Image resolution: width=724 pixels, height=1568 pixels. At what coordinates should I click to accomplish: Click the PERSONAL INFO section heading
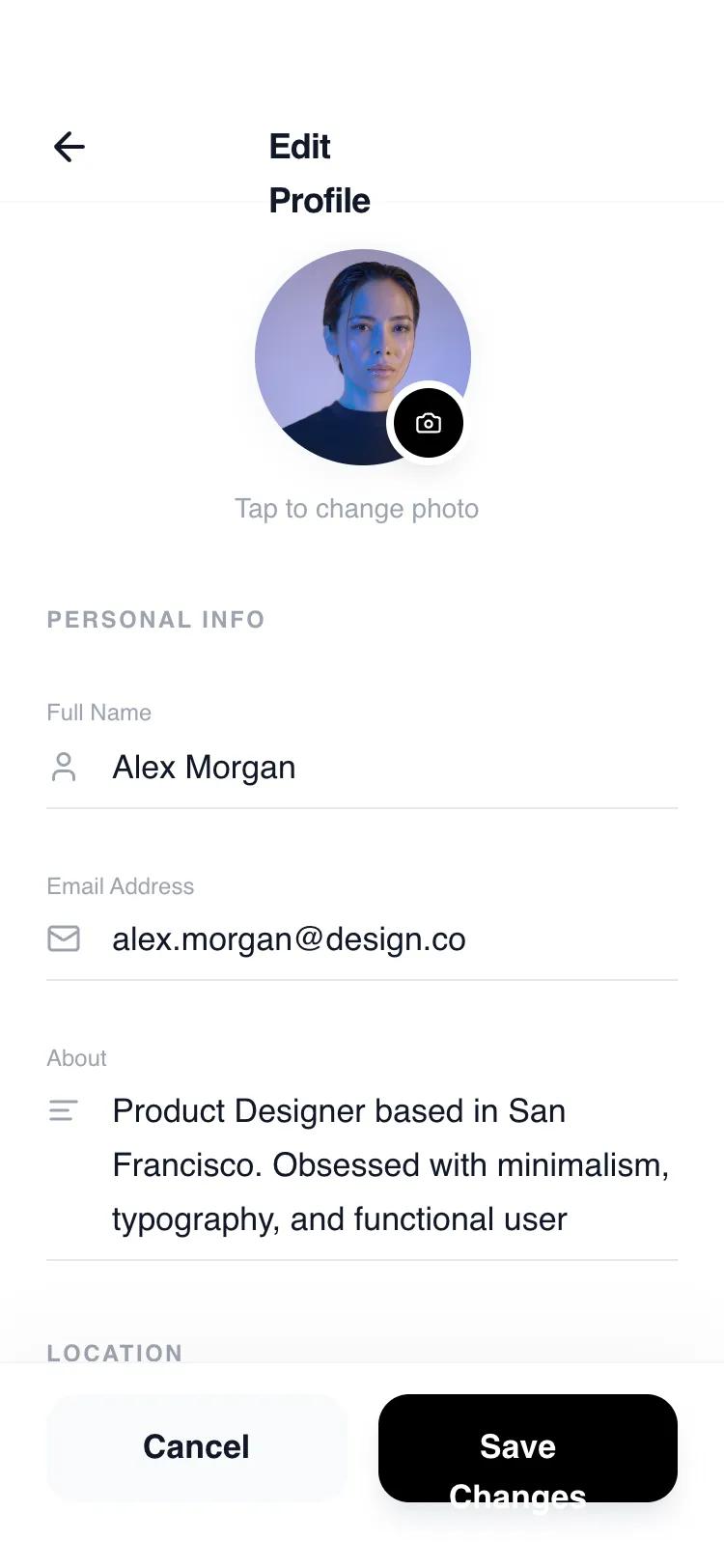pyautogui.click(x=155, y=619)
